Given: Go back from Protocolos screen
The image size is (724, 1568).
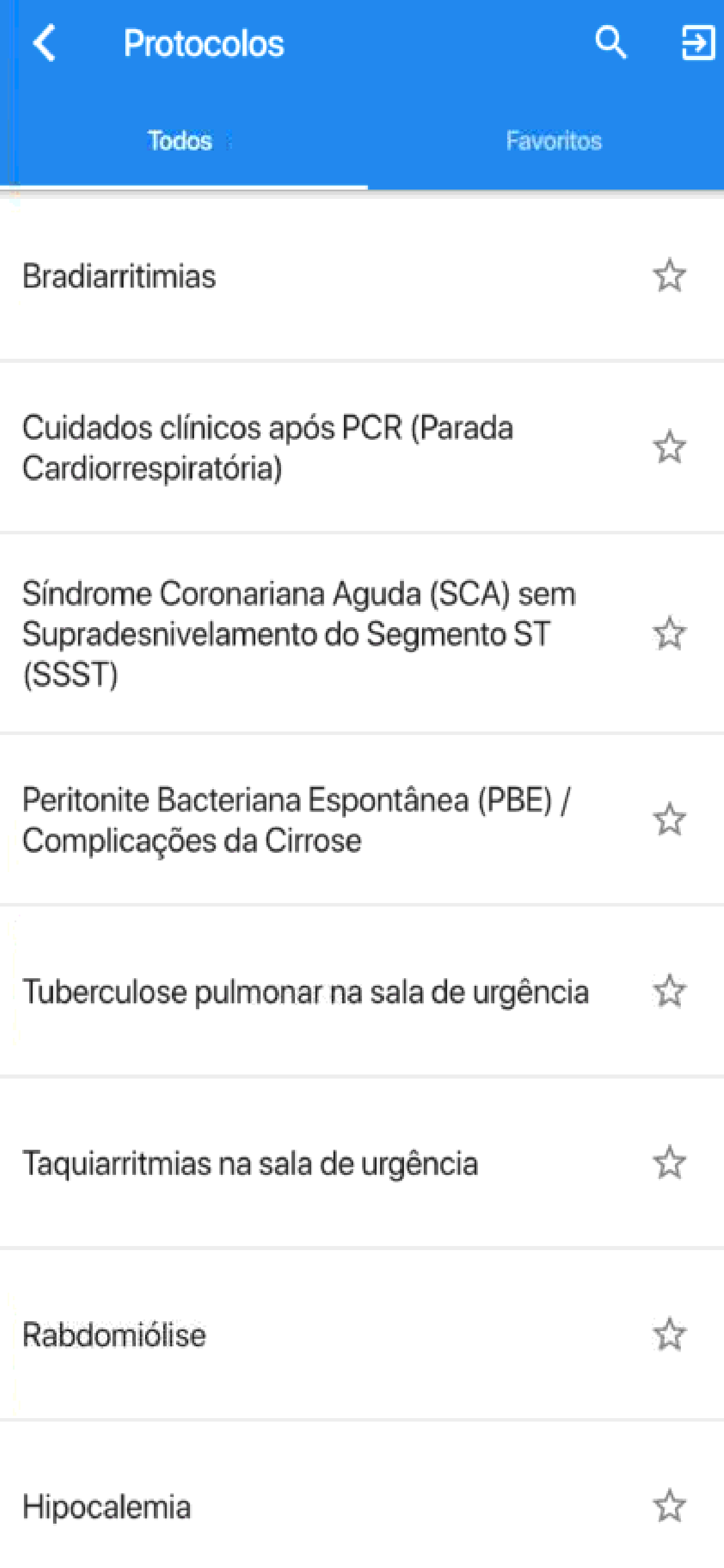Looking at the screenshot, I should tap(44, 43).
